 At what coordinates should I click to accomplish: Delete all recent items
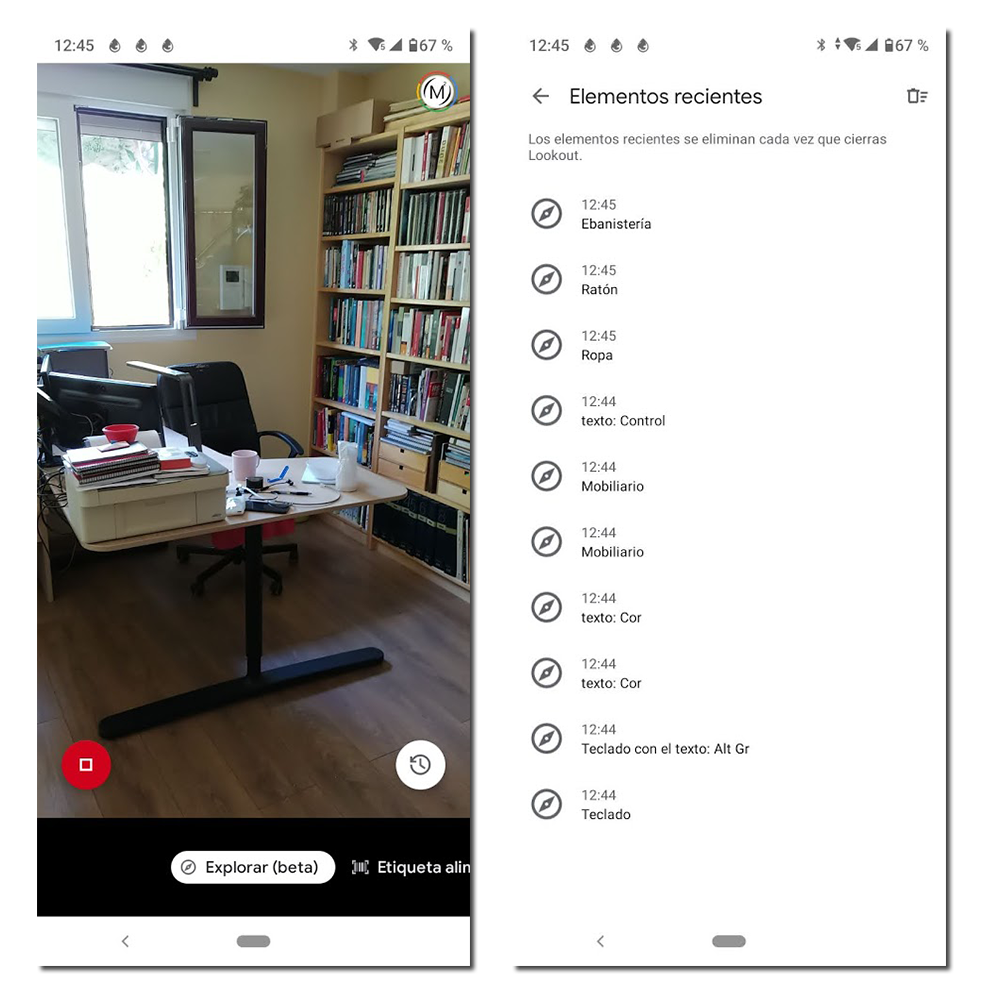(x=916, y=96)
